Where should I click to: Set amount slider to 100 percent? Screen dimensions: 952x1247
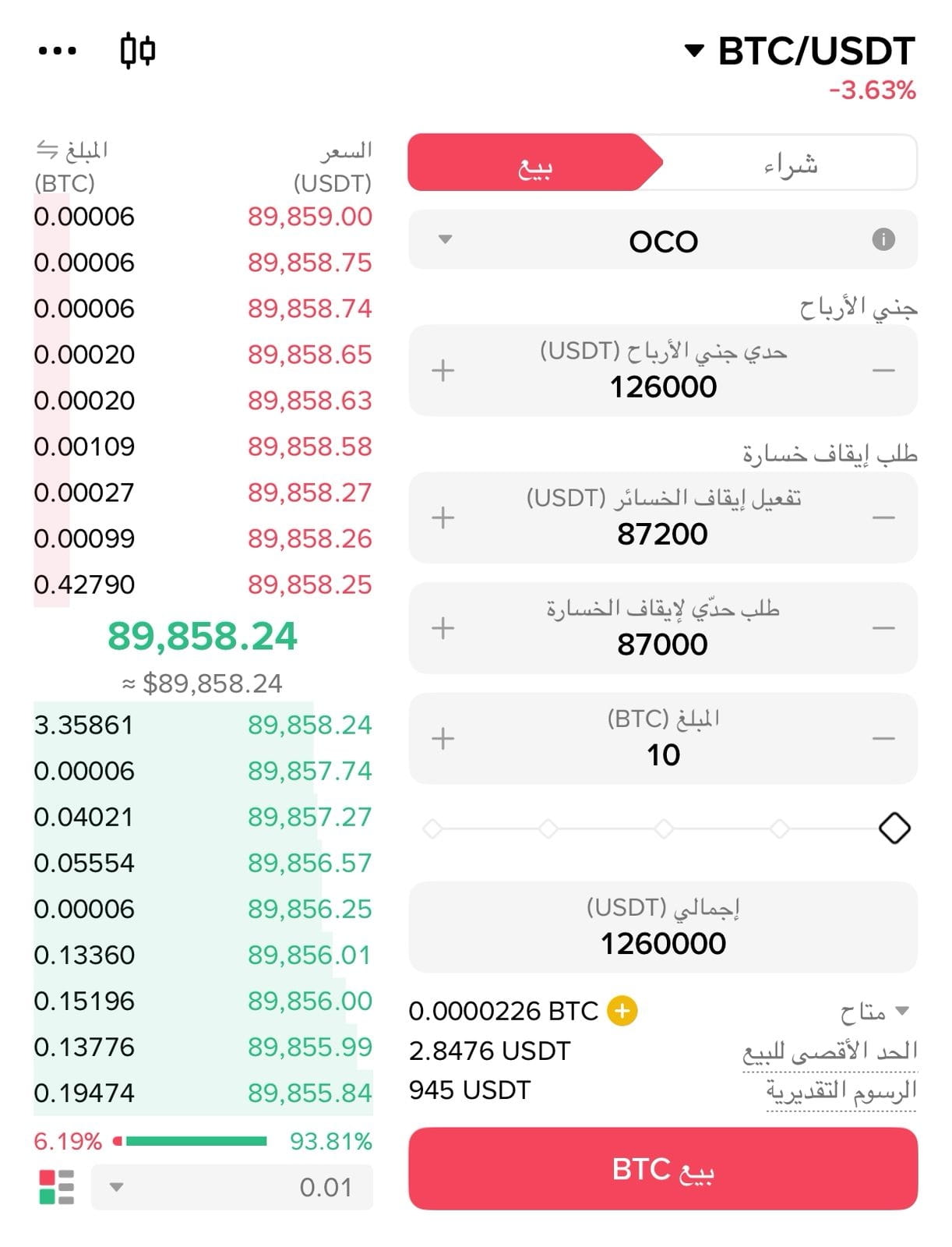click(x=894, y=828)
